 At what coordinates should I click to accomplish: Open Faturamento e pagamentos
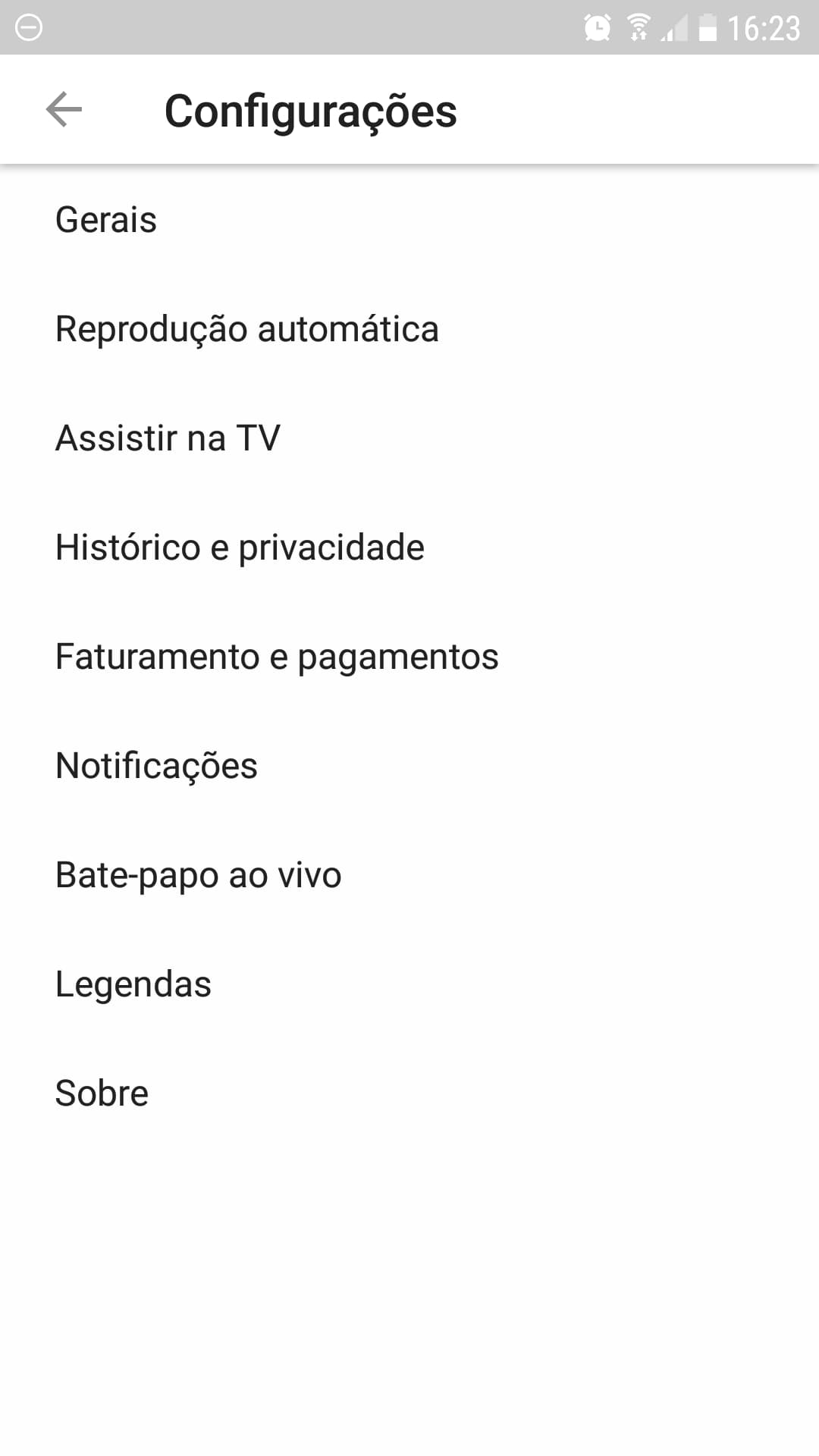pos(409,657)
